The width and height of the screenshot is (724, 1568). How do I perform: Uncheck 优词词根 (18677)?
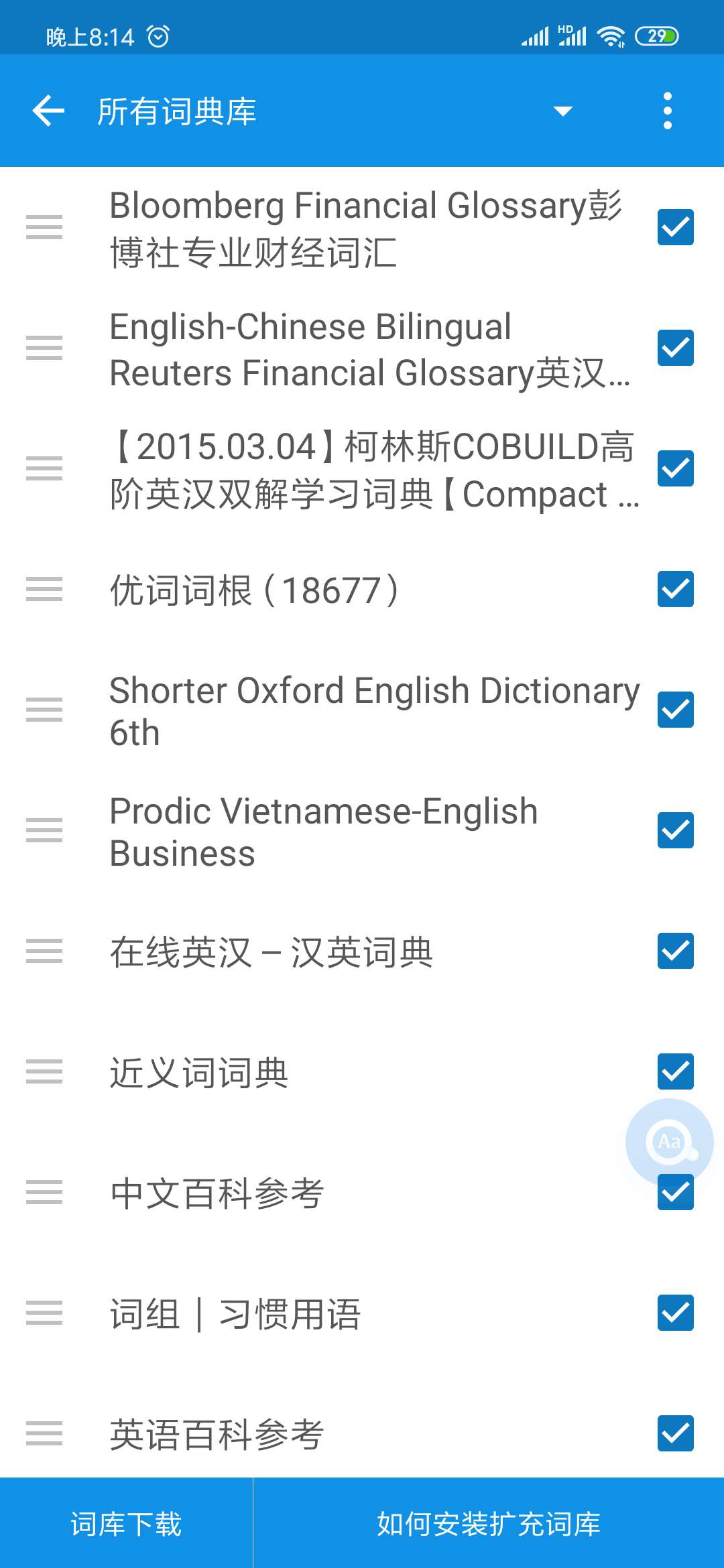(675, 589)
